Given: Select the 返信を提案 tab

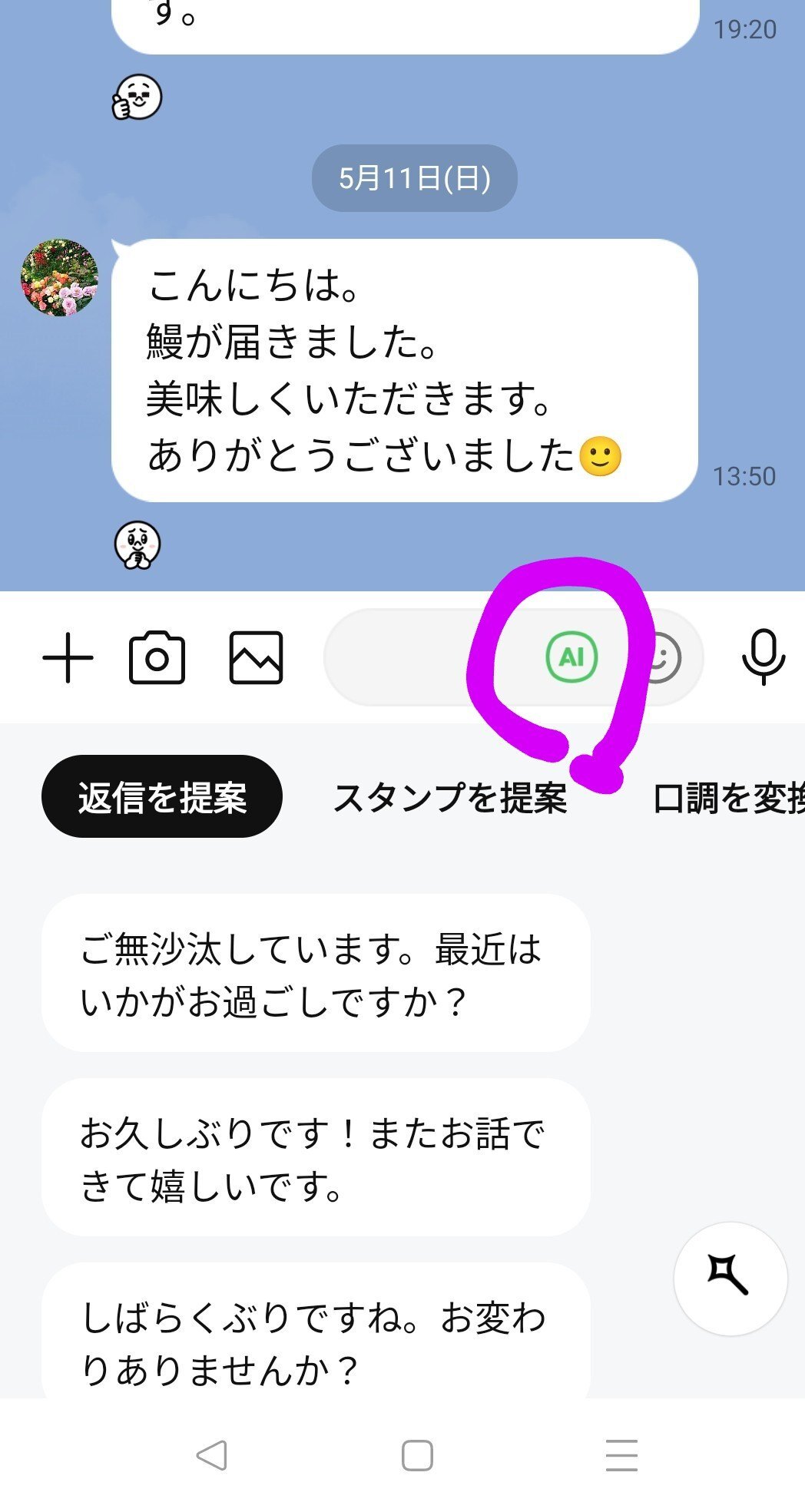Looking at the screenshot, I should [x=162, y=797].
